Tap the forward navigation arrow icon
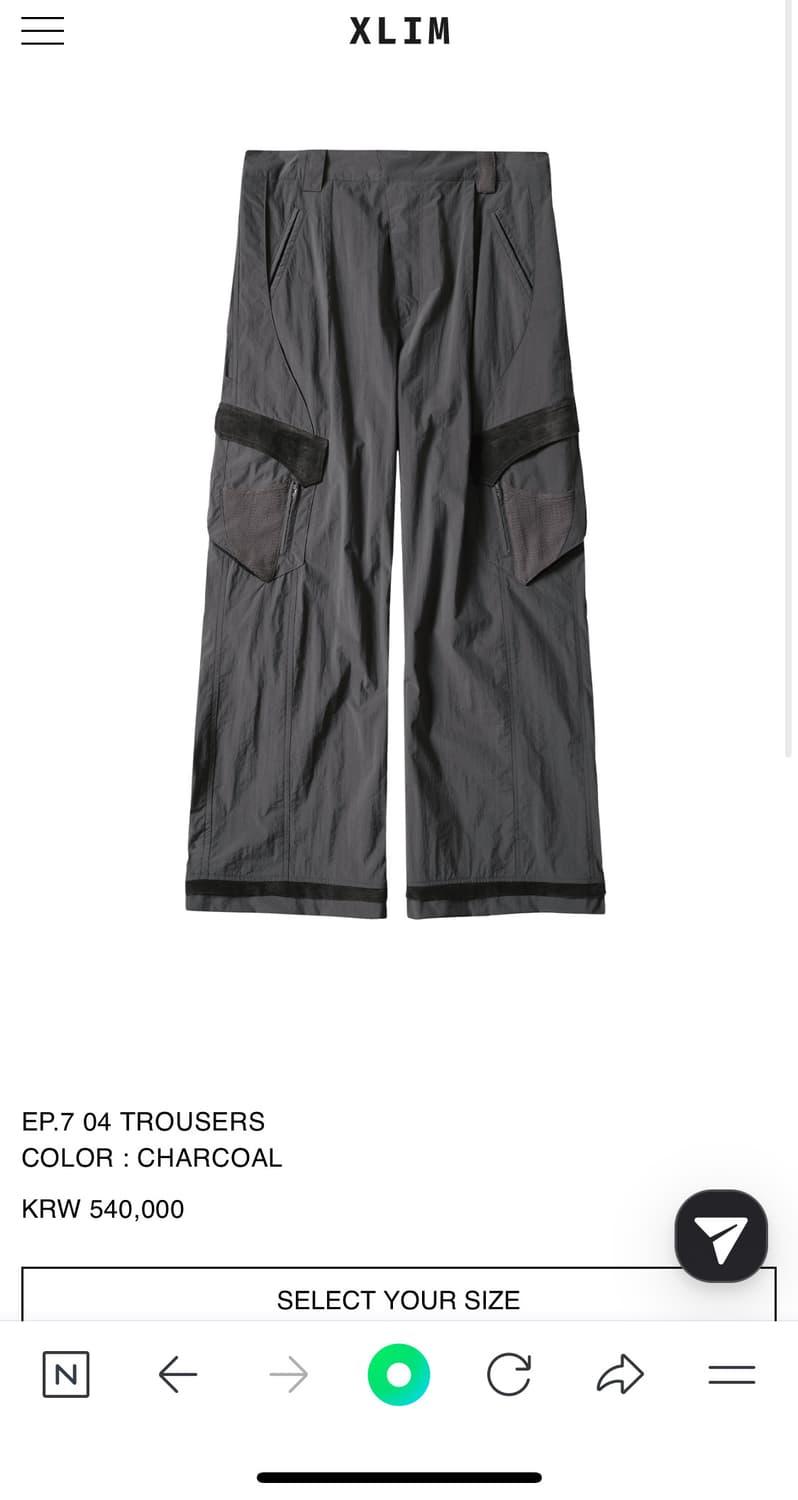The width and height of the screenshot is (798, 1500). [288, 1374]
